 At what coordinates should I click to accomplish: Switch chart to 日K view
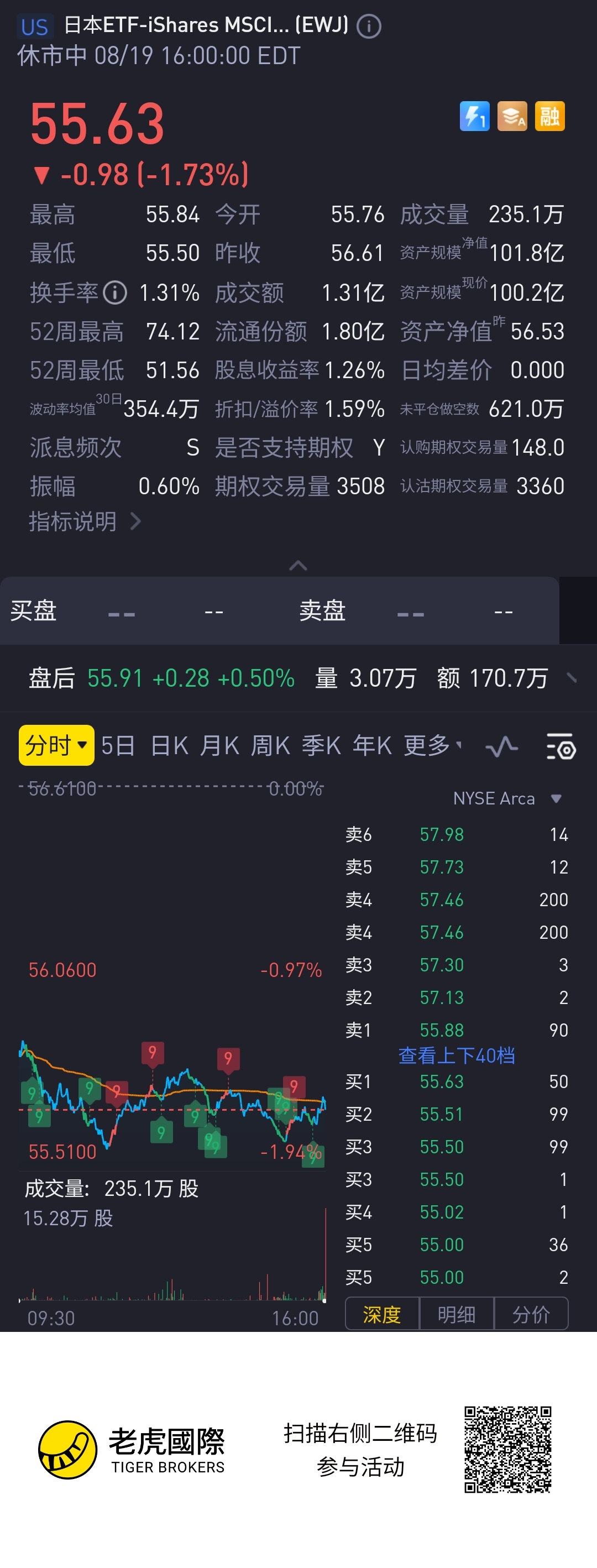(x=169, y=745)
